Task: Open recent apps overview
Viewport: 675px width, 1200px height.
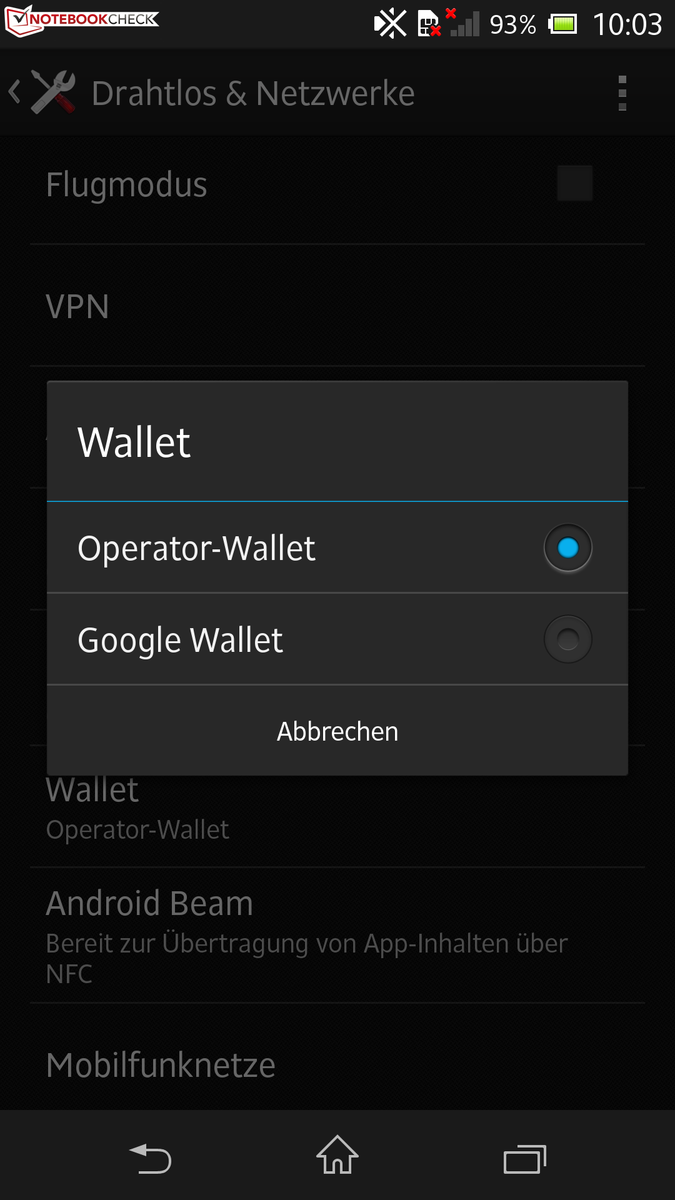Action: (524, 1158)
